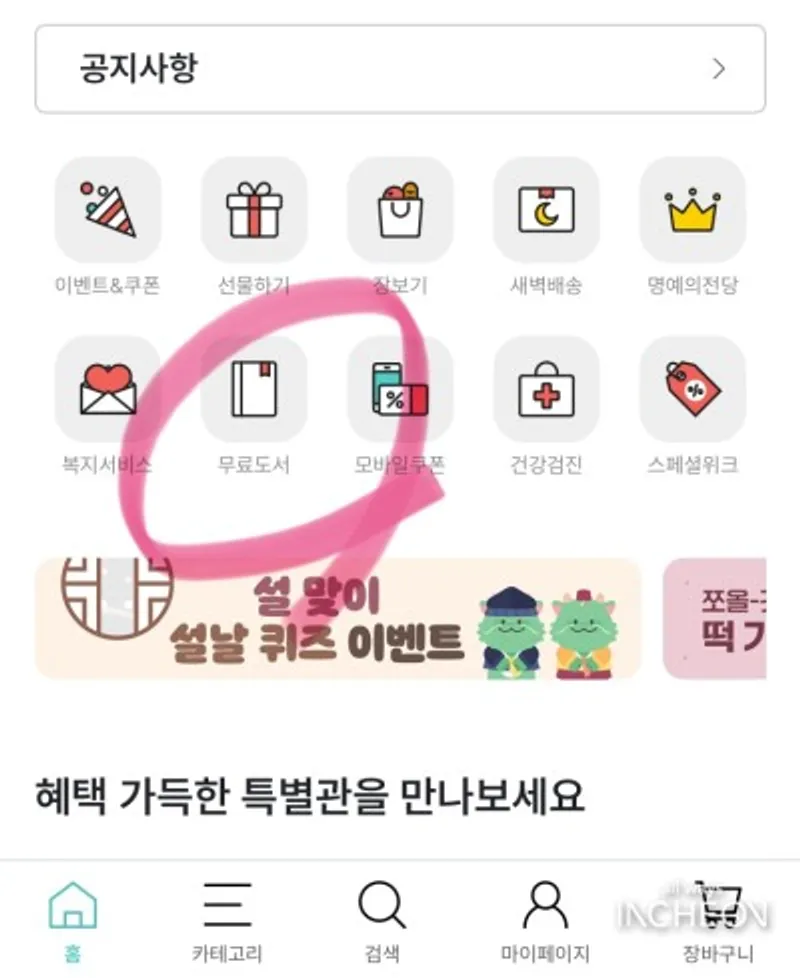
Task: Open 모바일쿠폰 mobile coupon shortcut
Action: click(x=400, y=390)
